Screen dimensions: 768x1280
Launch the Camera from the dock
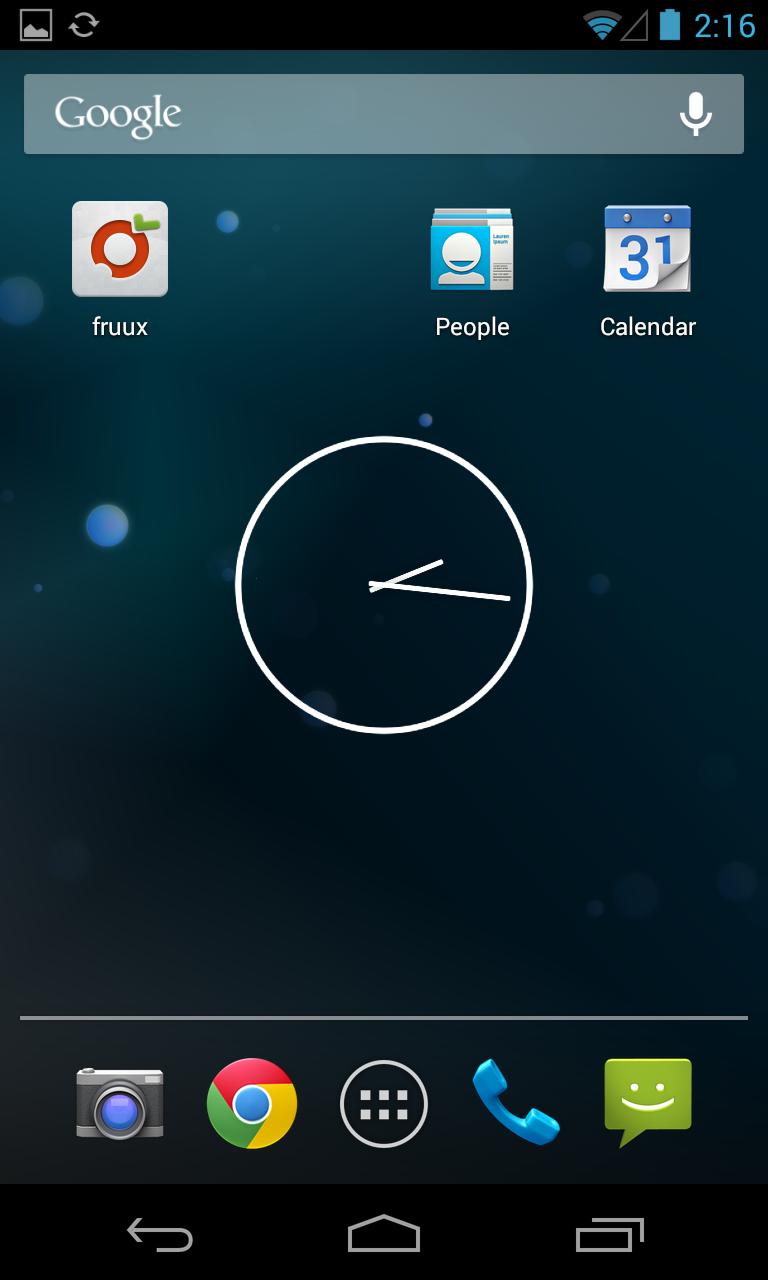click(120, 1103)
